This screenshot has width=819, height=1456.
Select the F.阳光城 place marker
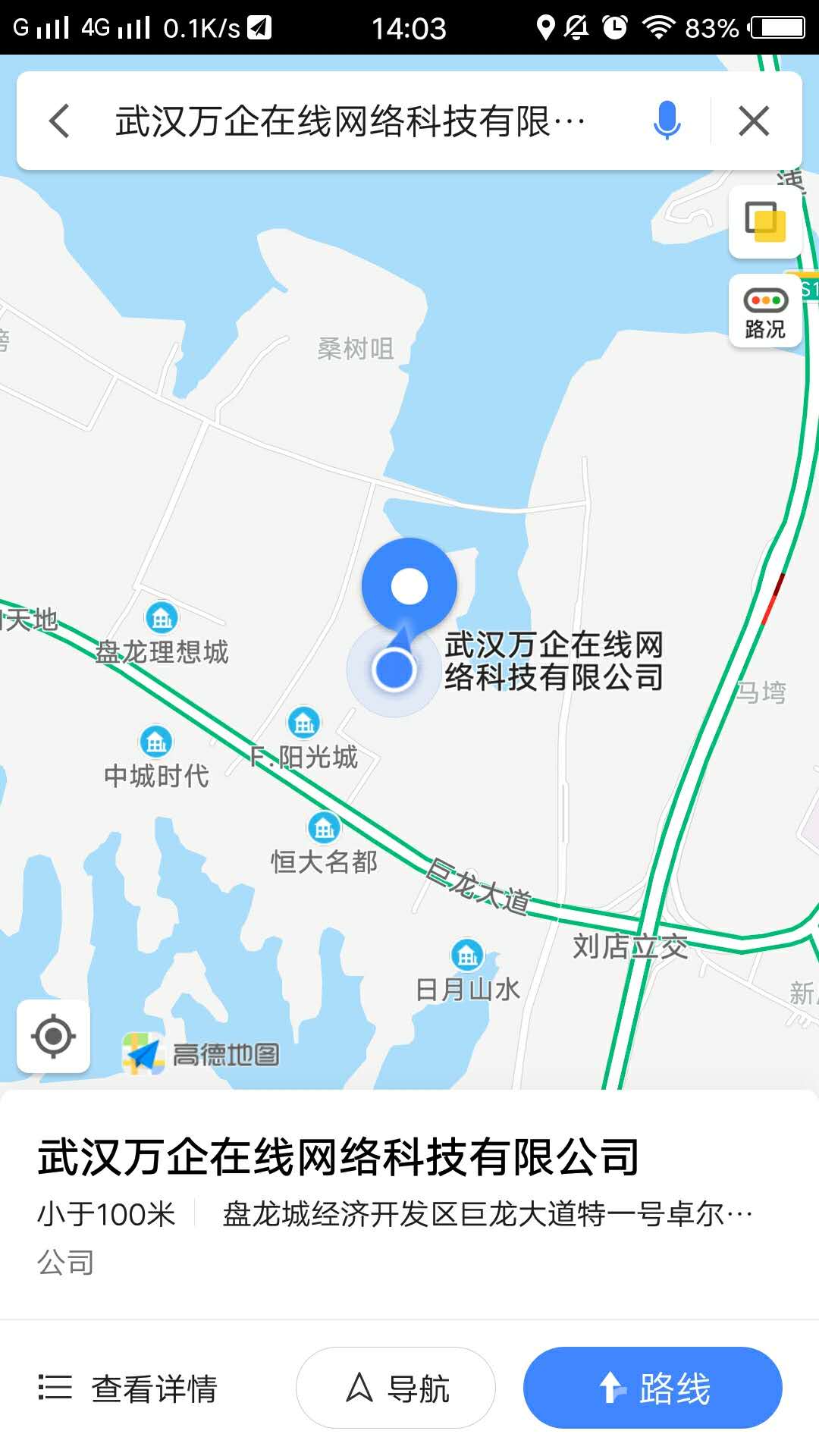(304, 723)
